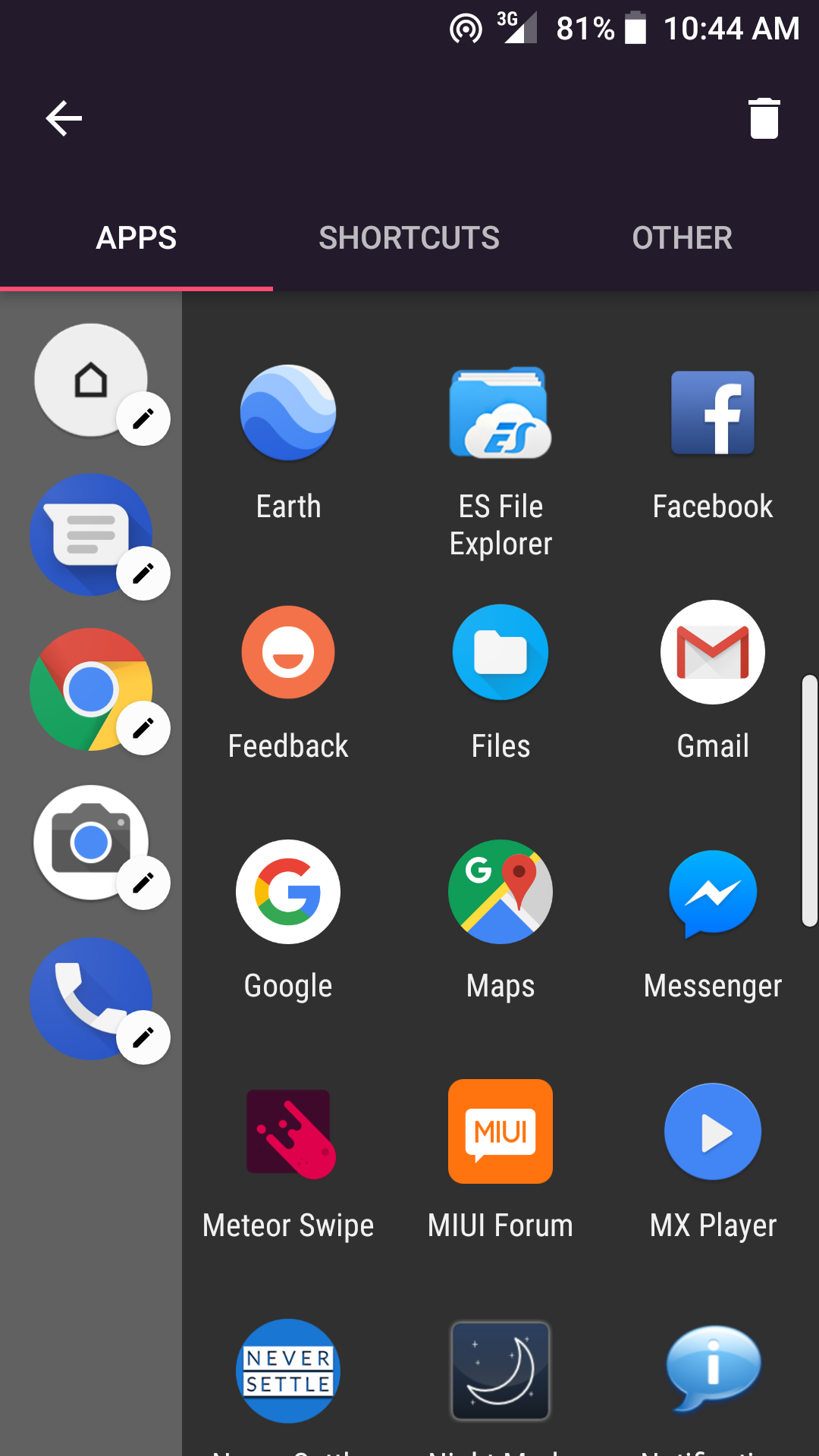Edit the Messages app slot
This screenshot has height=1456, width=819.
coord(143,573)
